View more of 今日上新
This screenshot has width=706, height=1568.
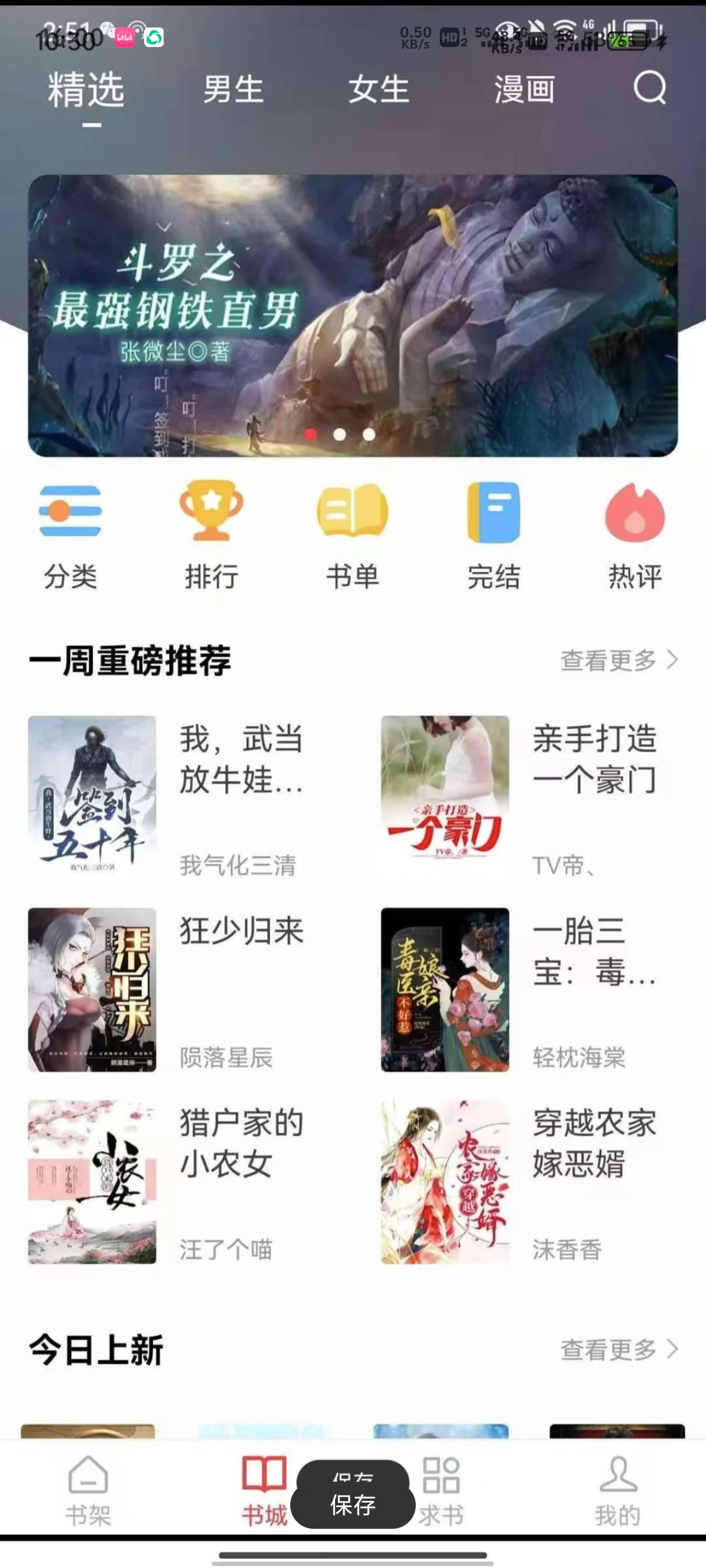tap(618, 1349)
